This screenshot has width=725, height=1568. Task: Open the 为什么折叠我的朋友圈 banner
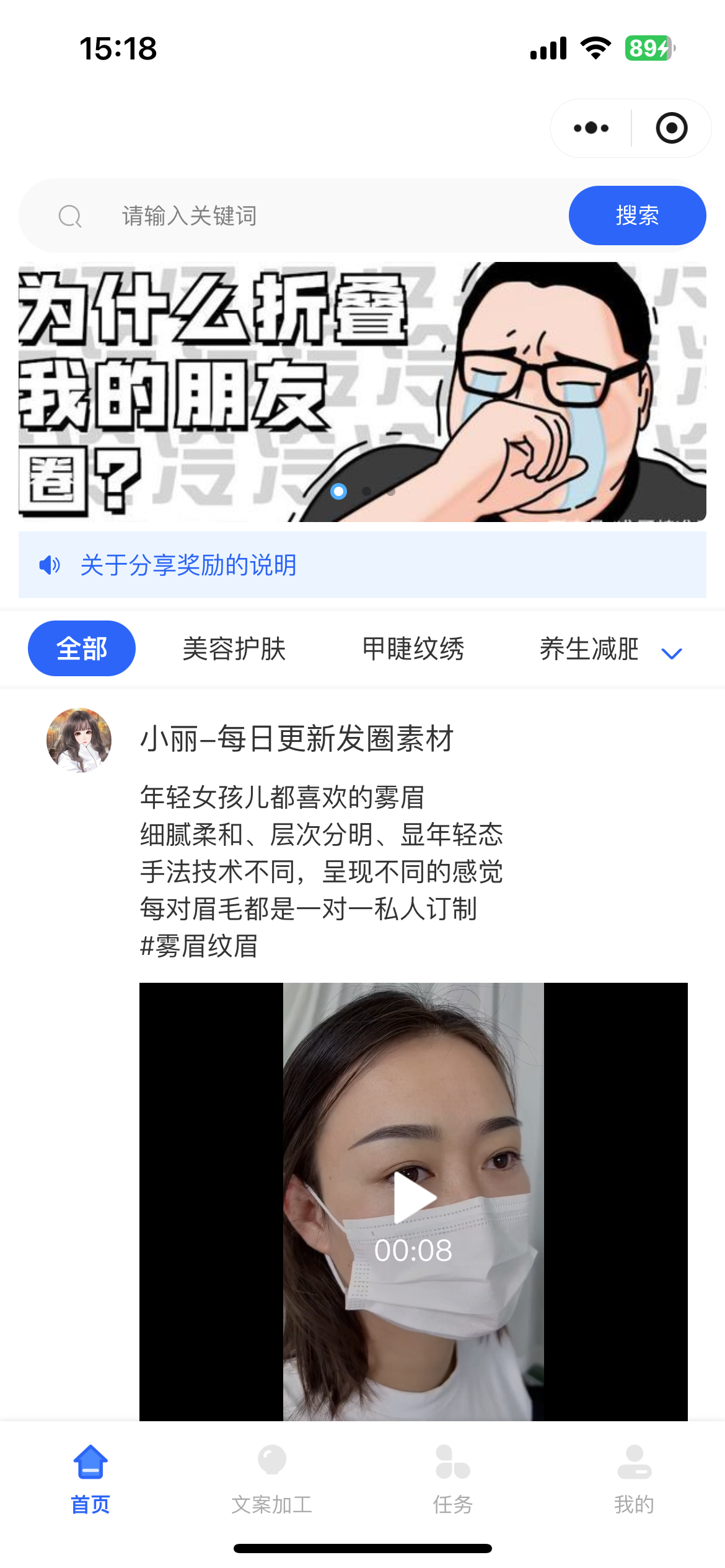pos(362,391)
